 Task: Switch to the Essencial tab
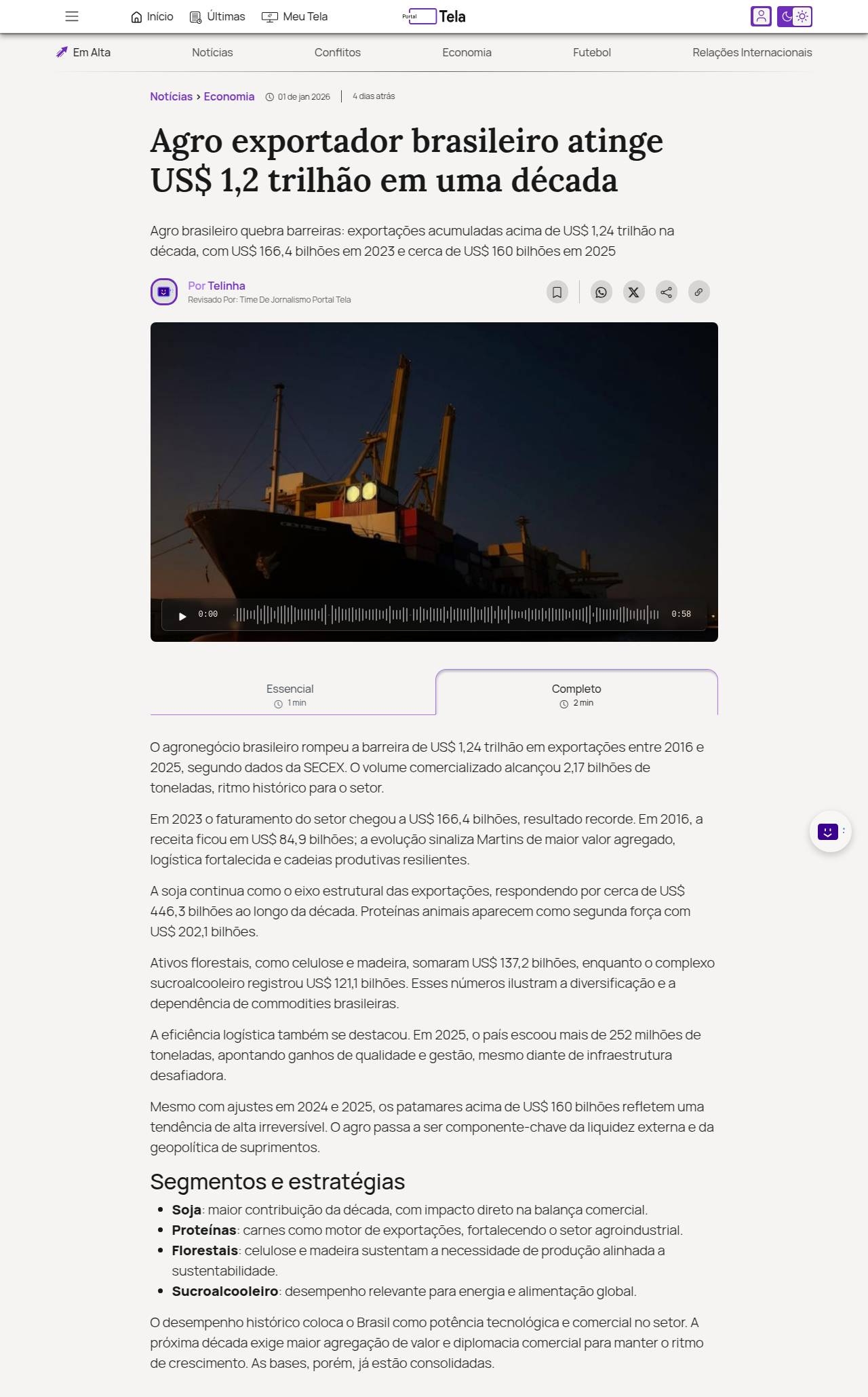(290, 694)
